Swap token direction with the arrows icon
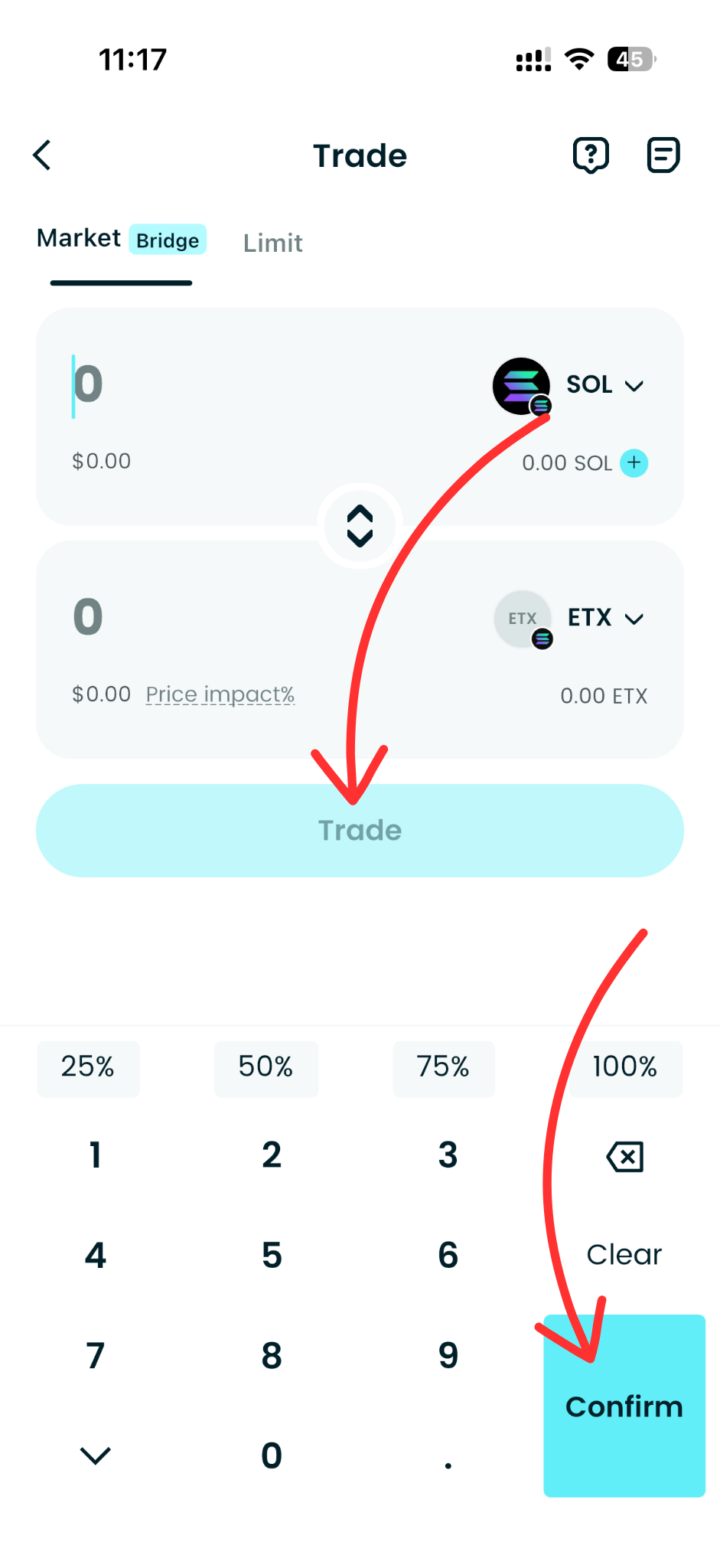Image resolution: width=720 pixels, height=1568 pixels. coord(360,526)
